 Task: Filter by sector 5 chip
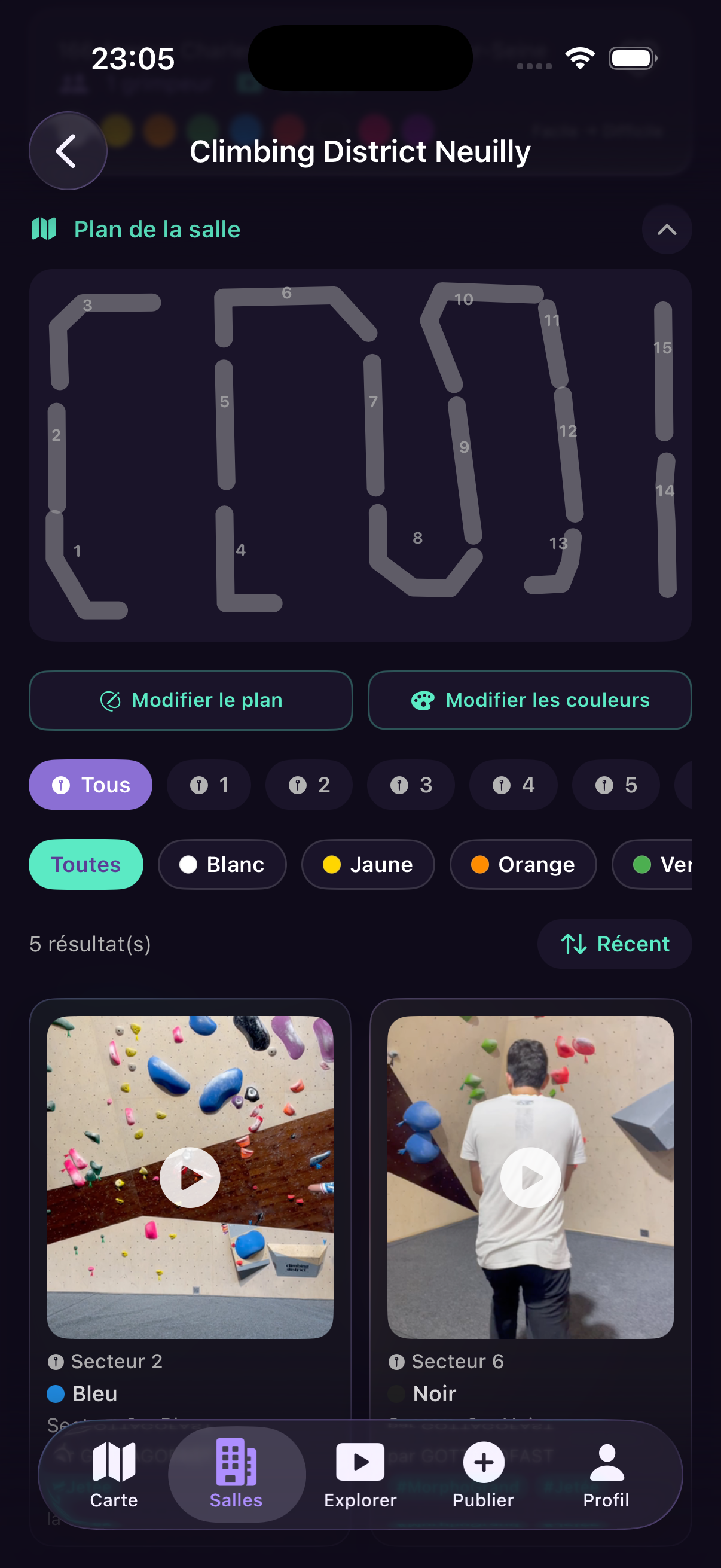tap(615, 785)
